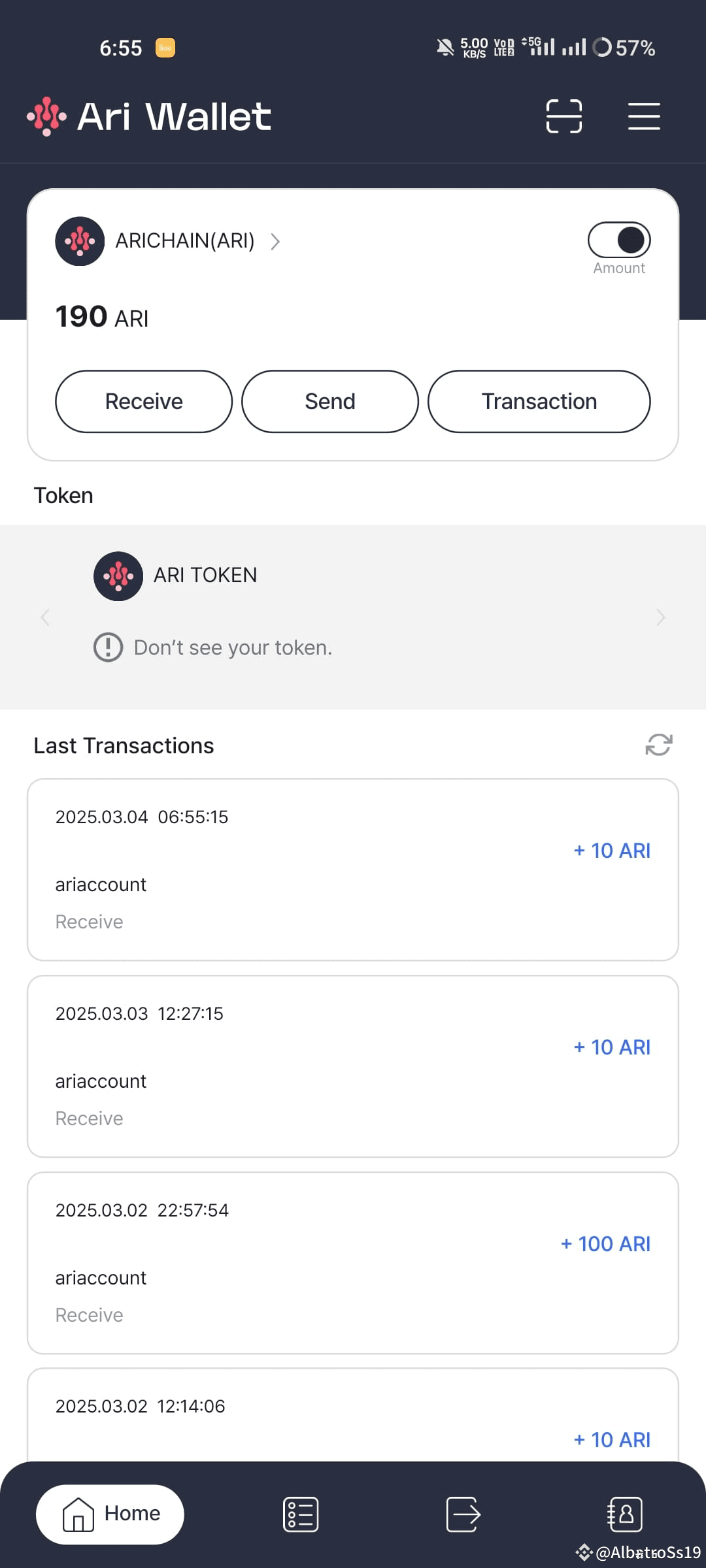Refresh the Last Transactions list
This screenshot has width=706, height=1568.
pyautogui.click(x=659, y=745)
